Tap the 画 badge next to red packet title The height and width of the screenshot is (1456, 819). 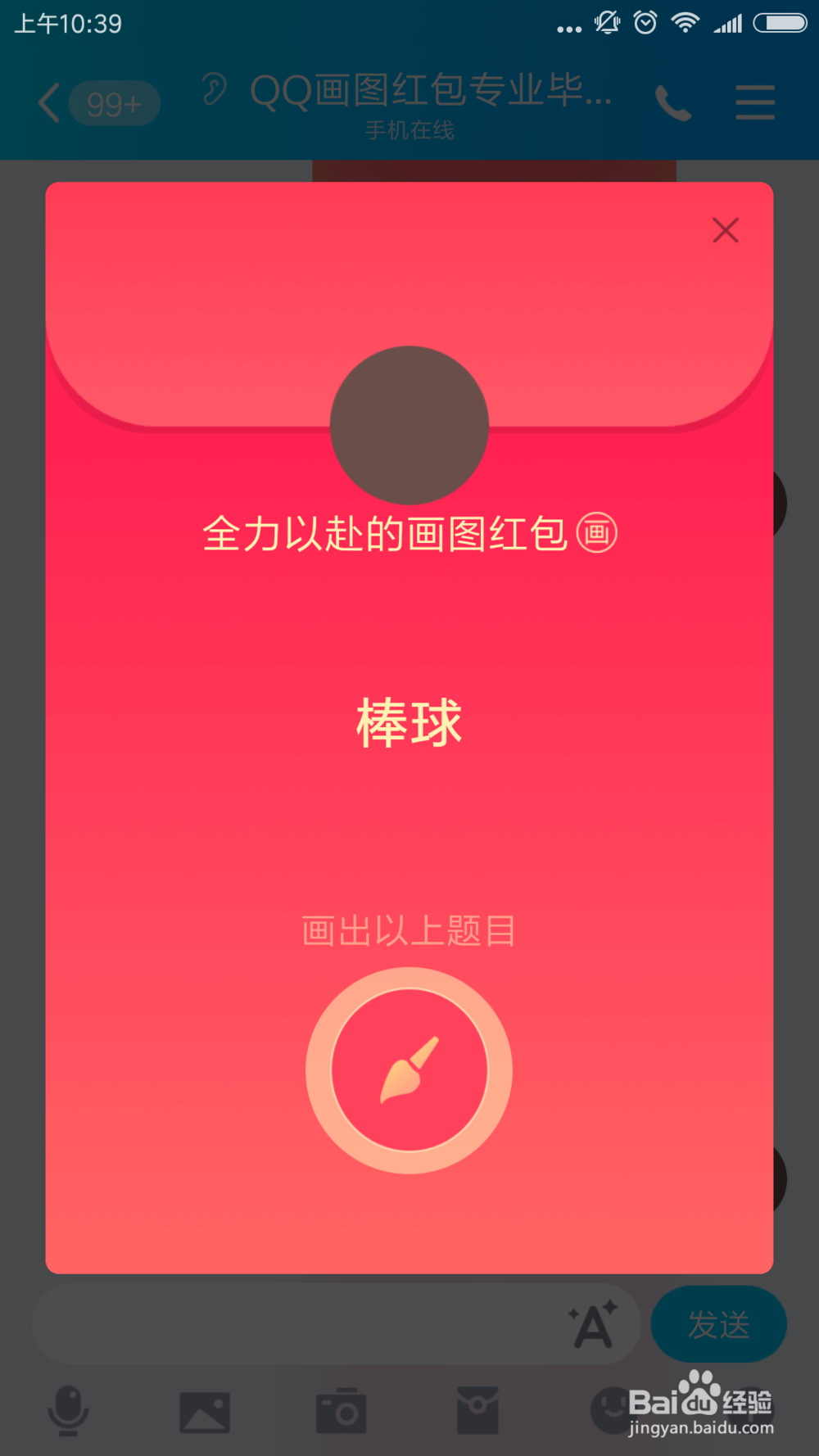[597, 534]
